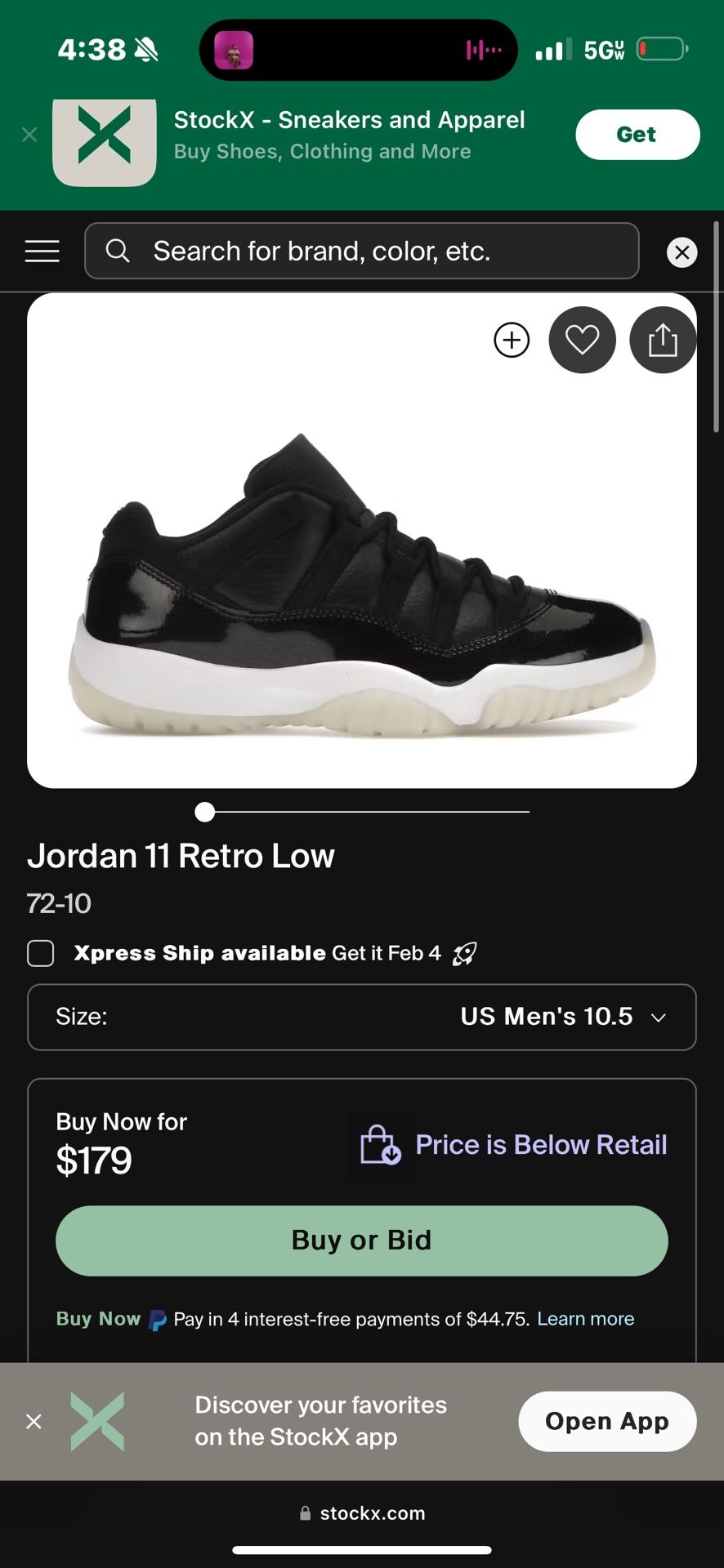Add this shoe with the plus icon
This screenshot has height=1568, width=724.
[x=512, y=340]
